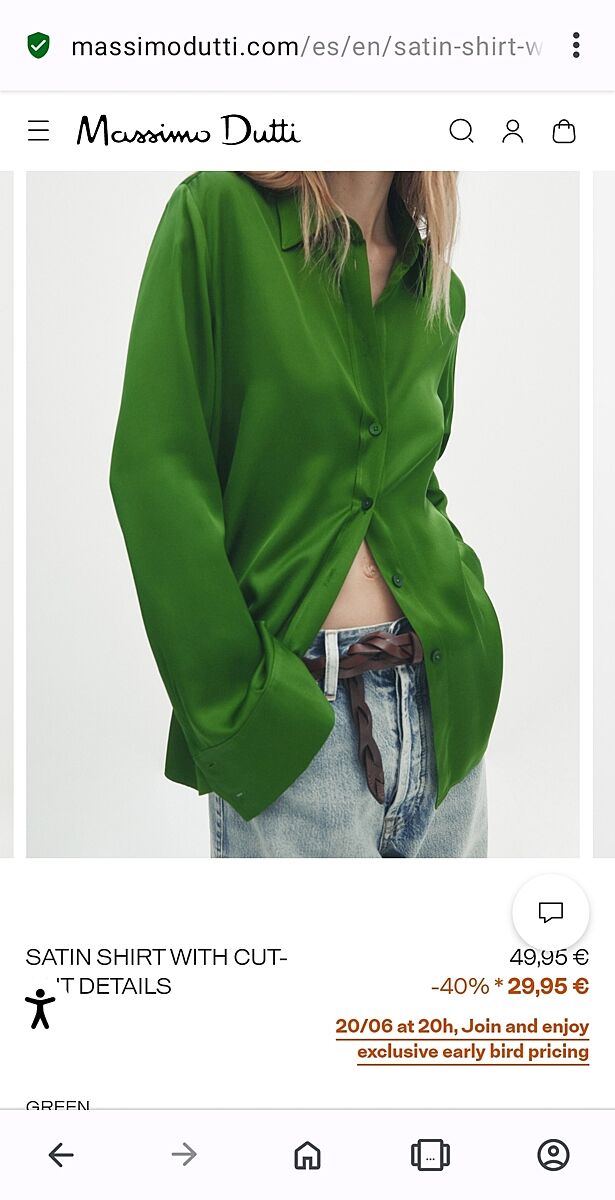
Task: Open the hamburger navigation menu
Action: pyautogui.click(x=38, y=131)
